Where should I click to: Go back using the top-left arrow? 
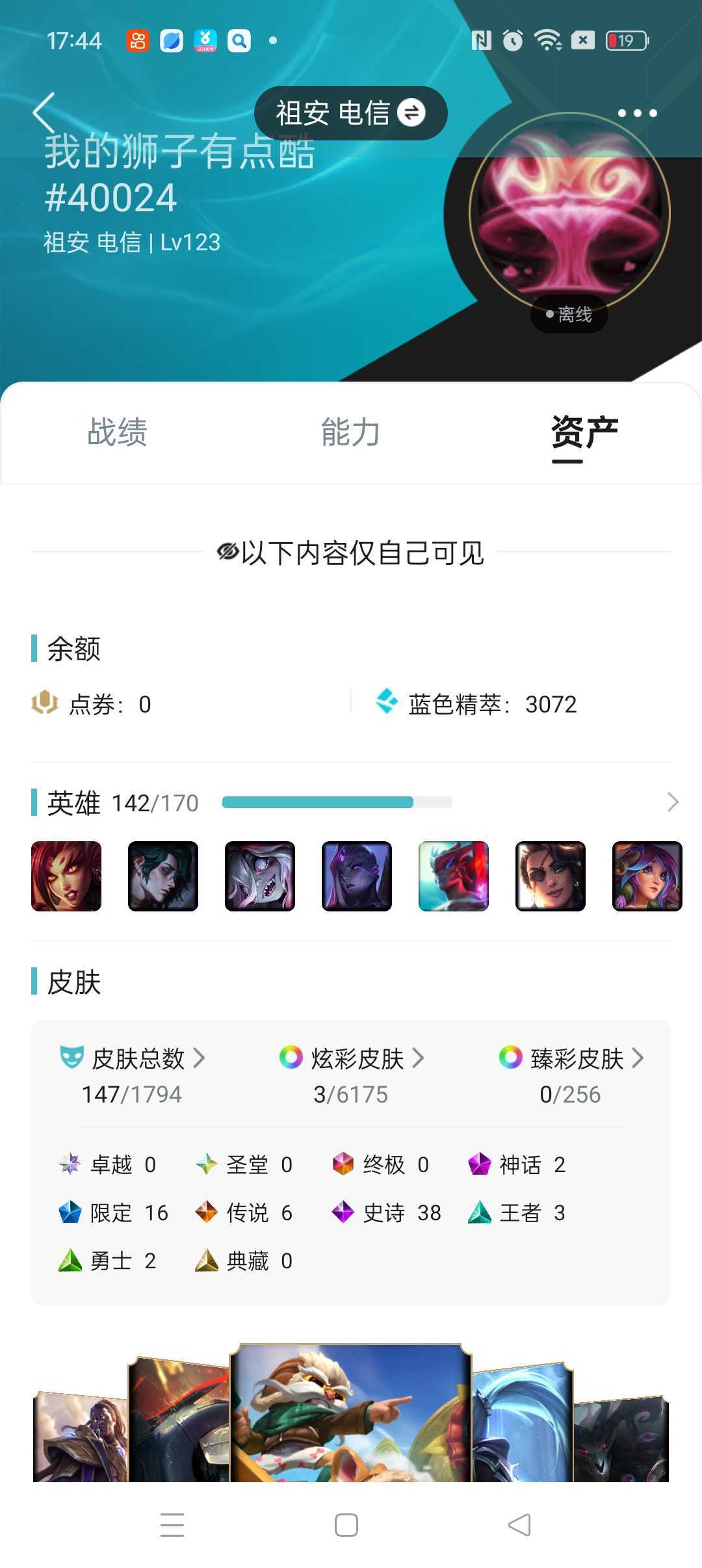coord(44,112)
